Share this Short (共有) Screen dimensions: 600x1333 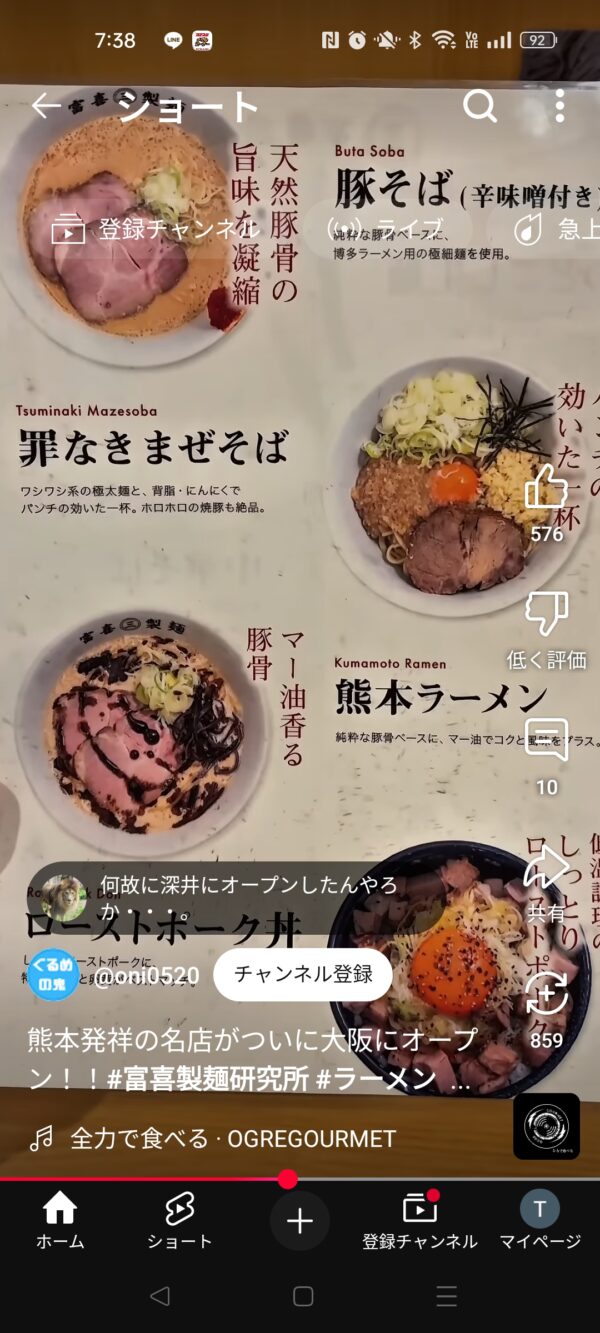tap(546, 870)
